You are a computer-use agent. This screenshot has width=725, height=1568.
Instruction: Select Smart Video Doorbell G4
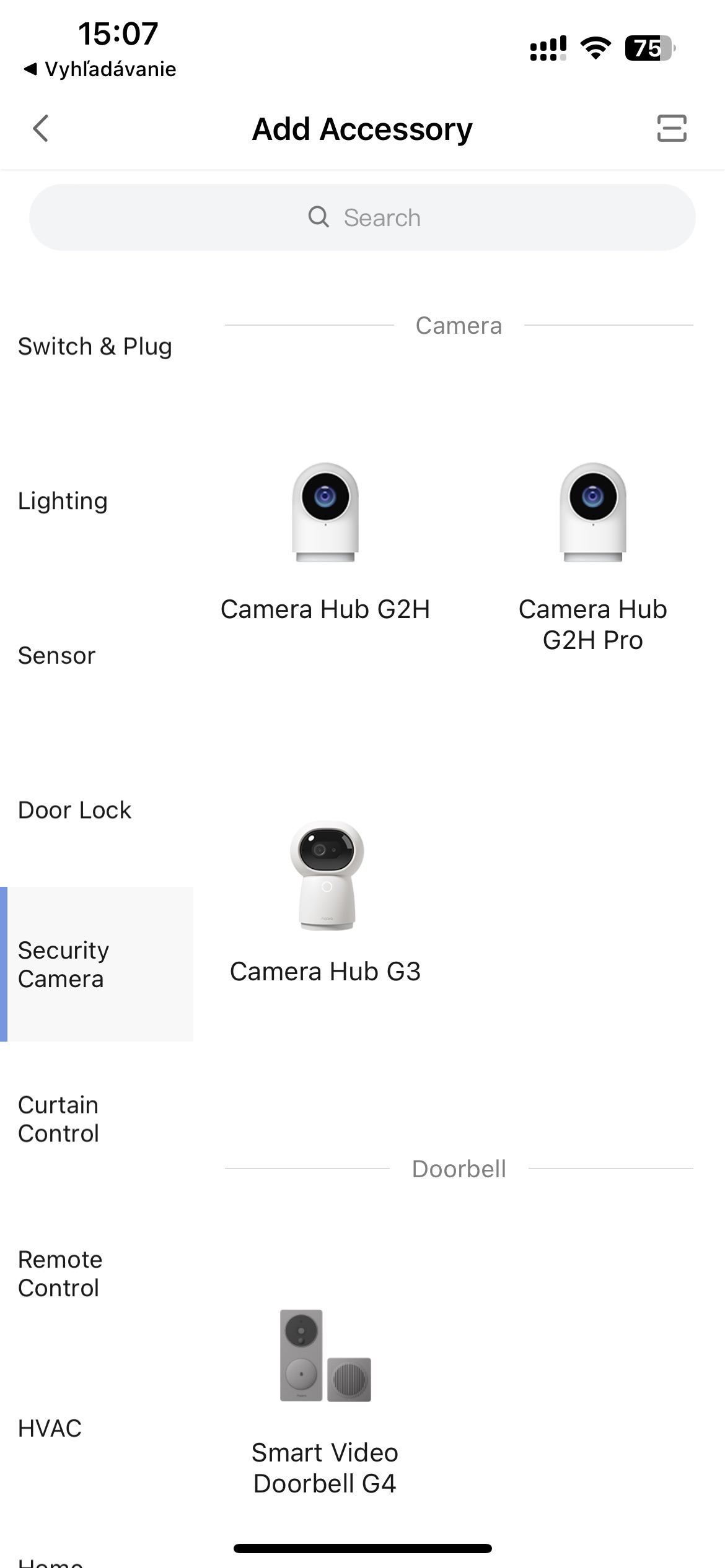(x=325, y=1400)
